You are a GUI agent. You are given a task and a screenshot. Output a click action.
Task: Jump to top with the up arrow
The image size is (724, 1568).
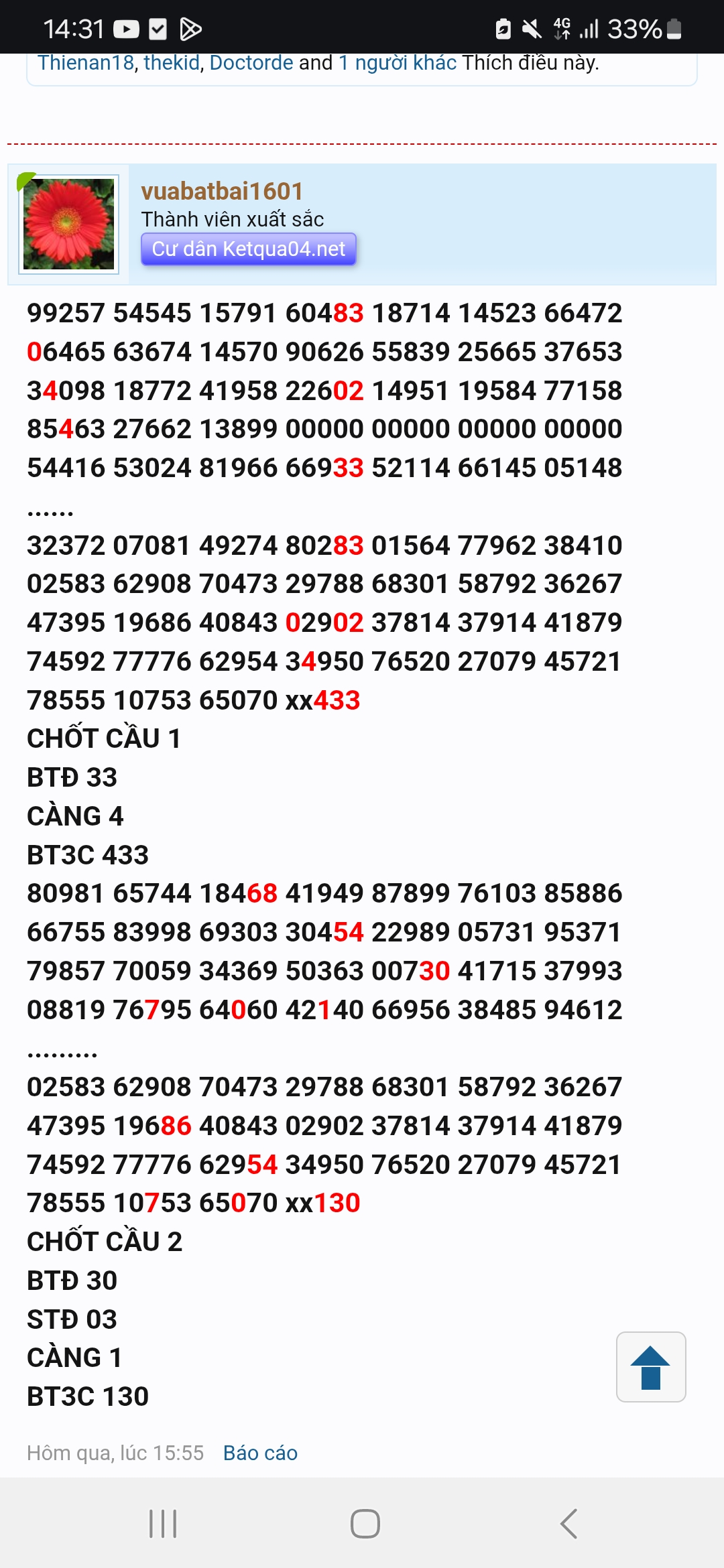point(651,1367)
